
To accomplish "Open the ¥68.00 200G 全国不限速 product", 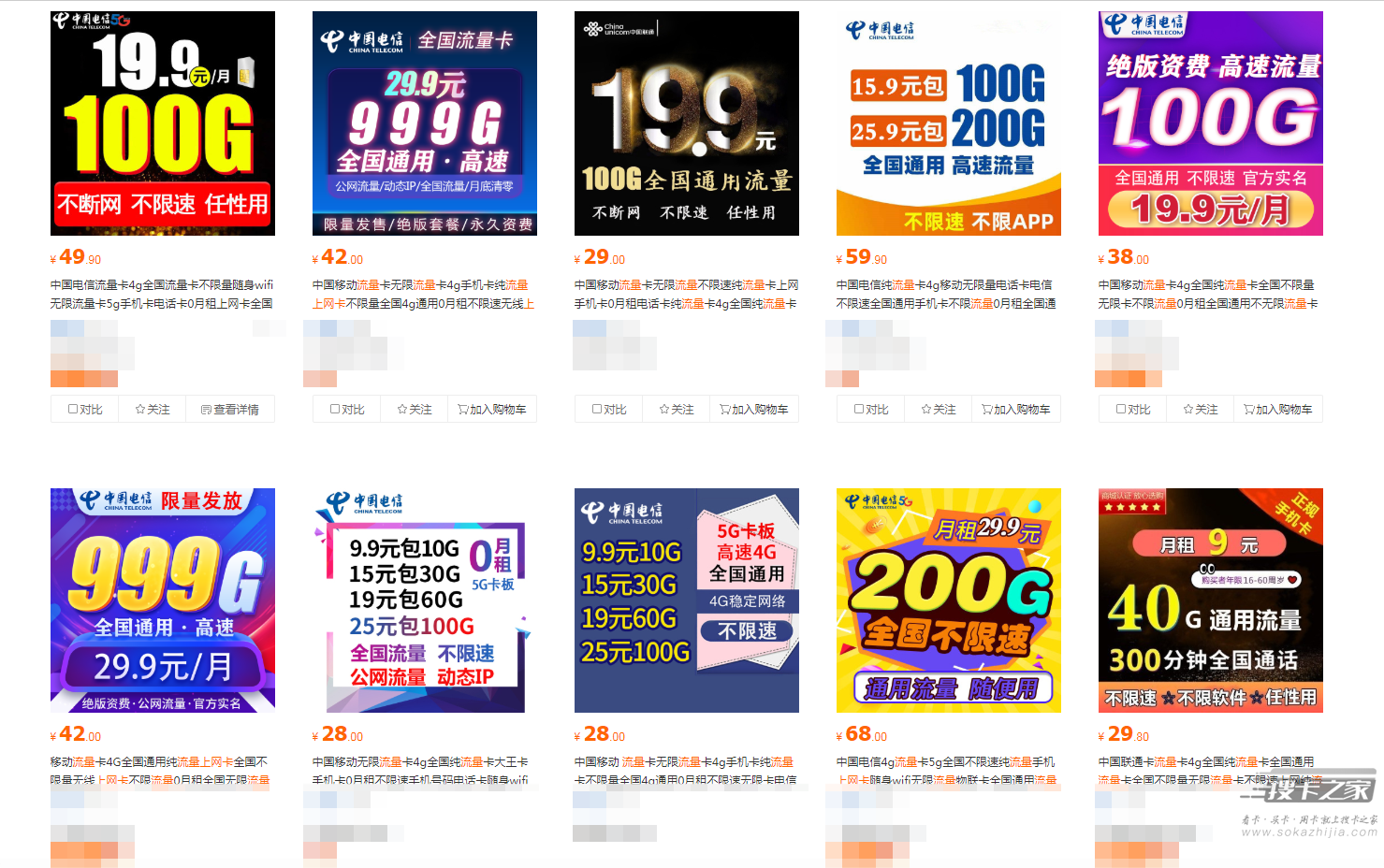I will pyautogui.click(x=948, y=600).
